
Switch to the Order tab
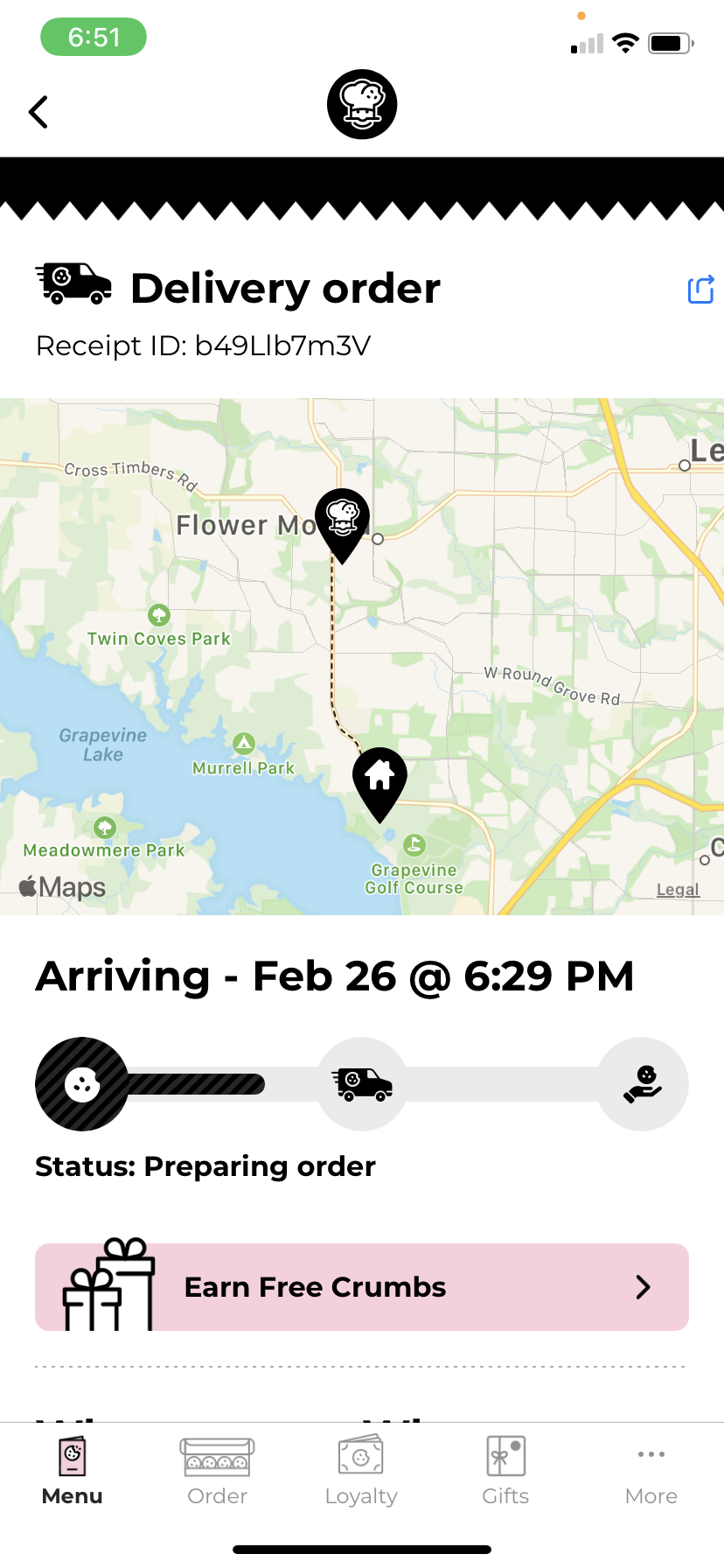pos(217,1472)
